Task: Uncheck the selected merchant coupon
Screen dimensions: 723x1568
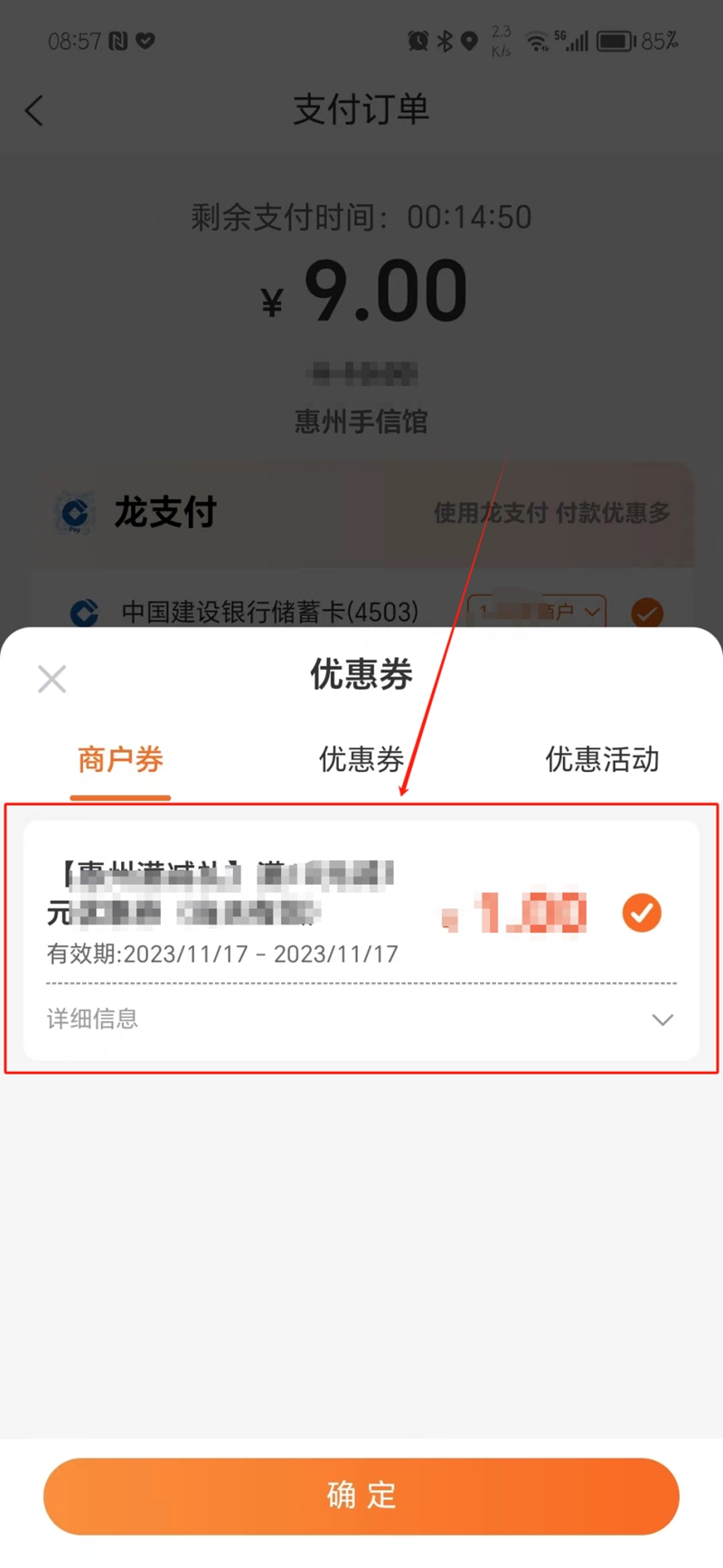Action: (x=642, y=913)
